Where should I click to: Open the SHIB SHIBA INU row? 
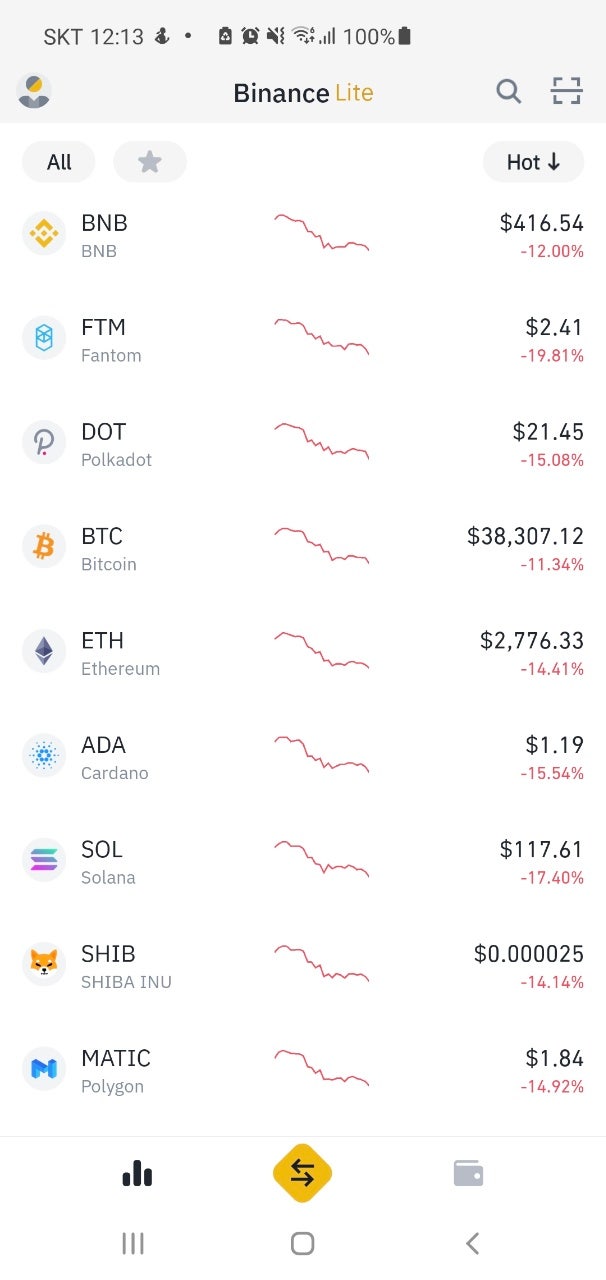tap(303, 966)
